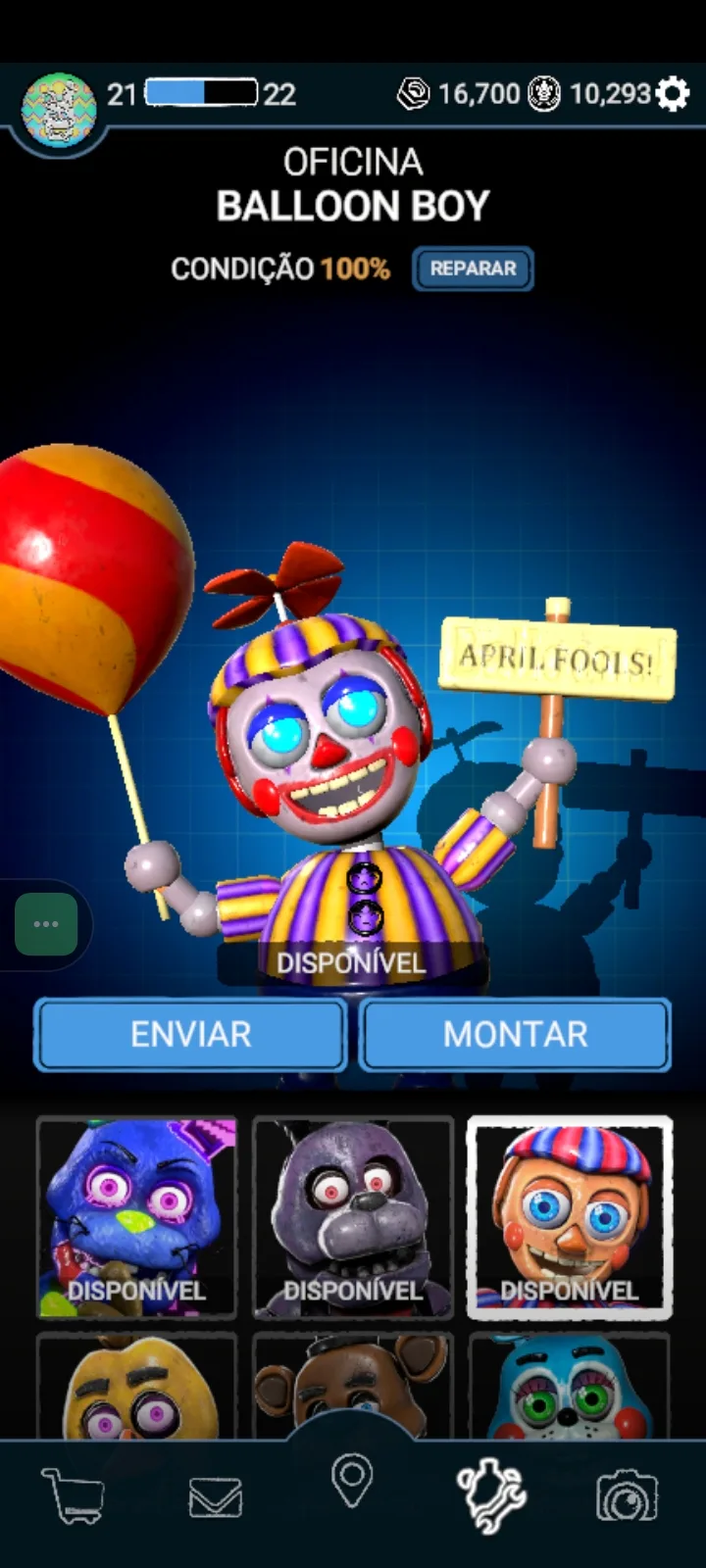Select the purple Bonnie animatronic tile
706x1568 pixels.
pos(353,1217)
